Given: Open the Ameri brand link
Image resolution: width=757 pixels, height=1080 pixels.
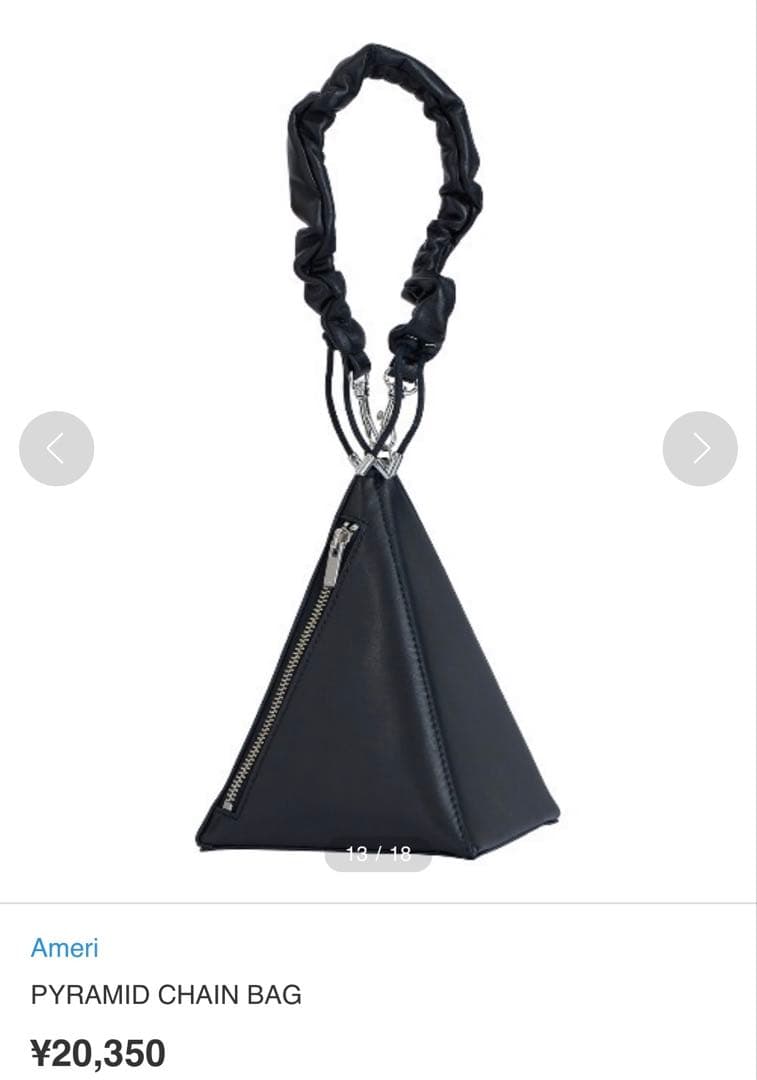Looking at the screenshot, I should pos(65,947).
